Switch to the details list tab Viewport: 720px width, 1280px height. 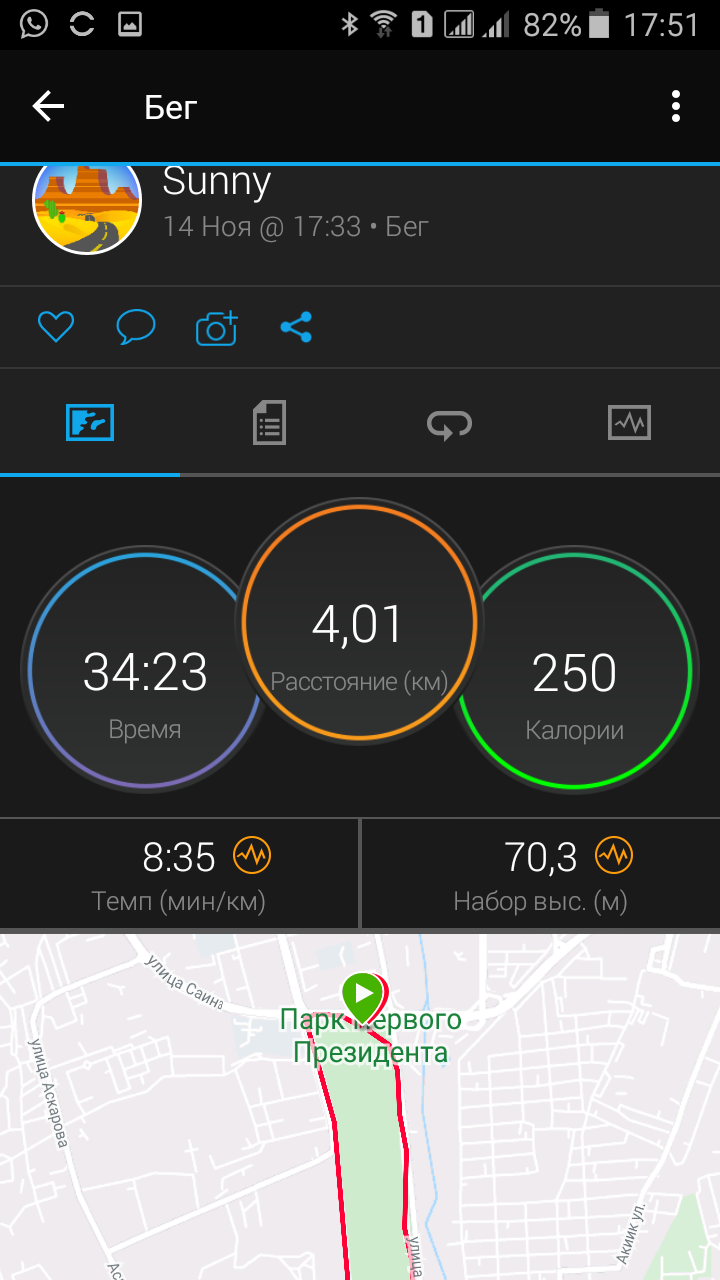click(269, 423)
